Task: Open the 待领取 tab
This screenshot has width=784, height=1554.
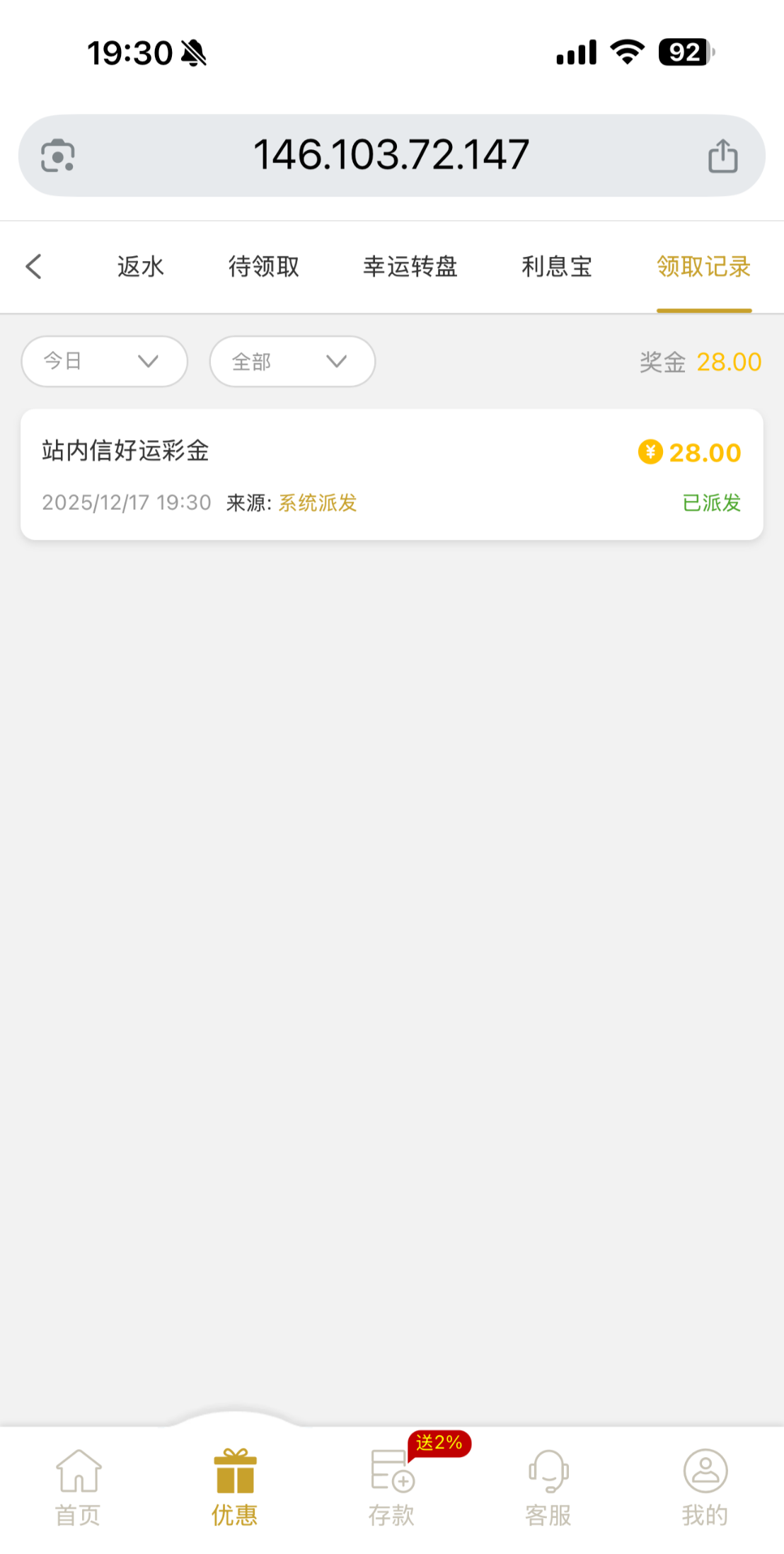Action: (263, 267)
